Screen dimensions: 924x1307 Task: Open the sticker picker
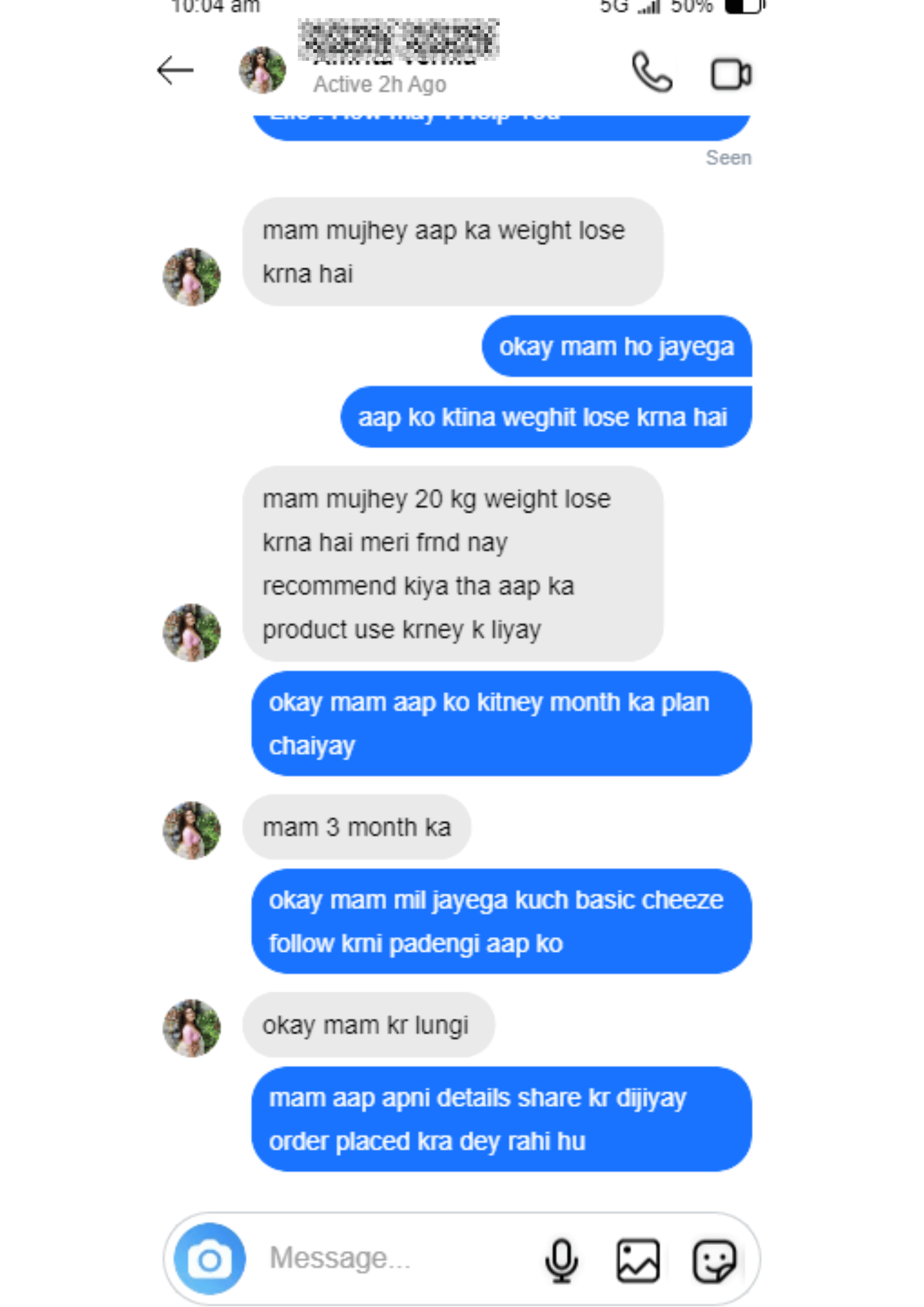(714, 1260)
